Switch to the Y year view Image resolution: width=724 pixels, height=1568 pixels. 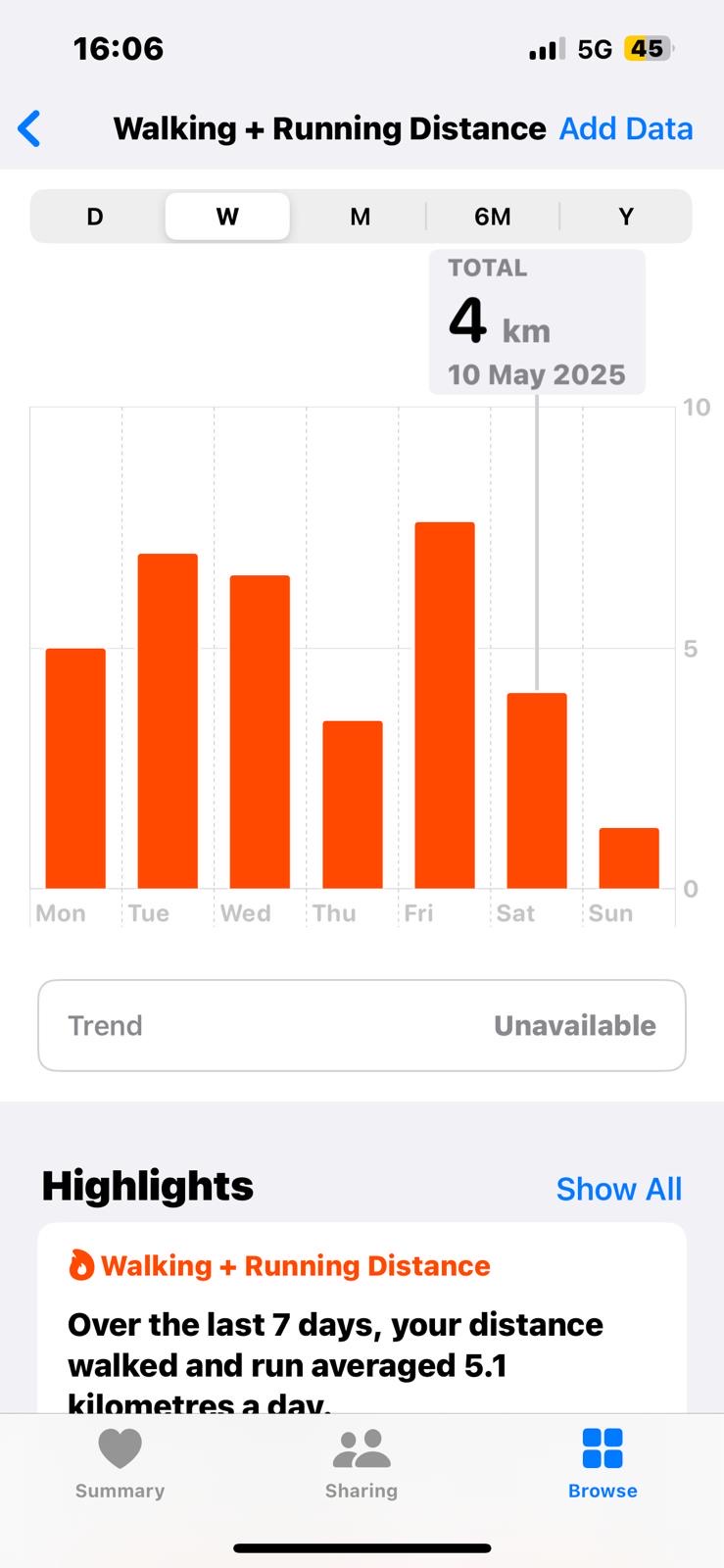[626, 217]
